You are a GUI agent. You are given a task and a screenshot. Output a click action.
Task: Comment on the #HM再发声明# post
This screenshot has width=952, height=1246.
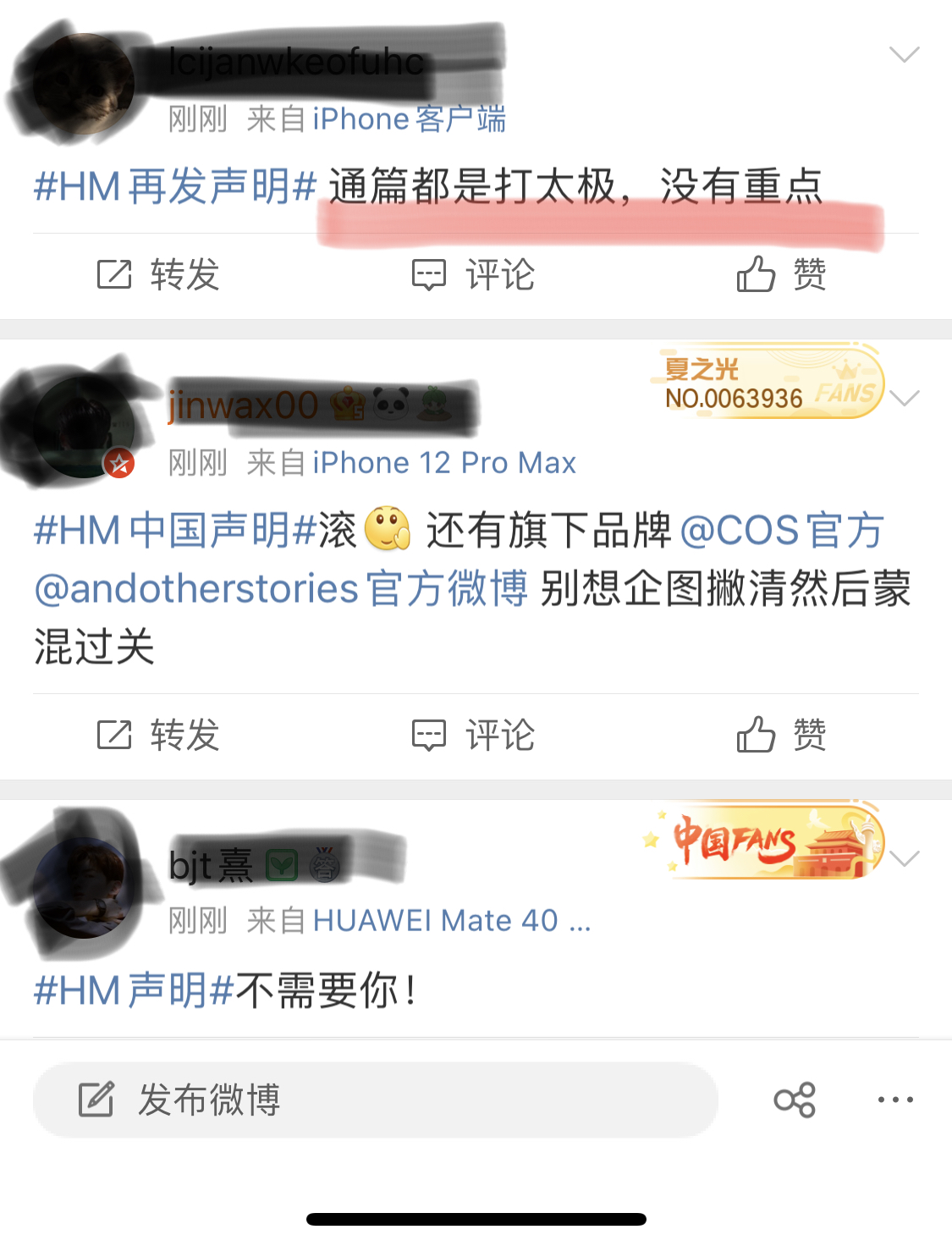tap(474, 275)
